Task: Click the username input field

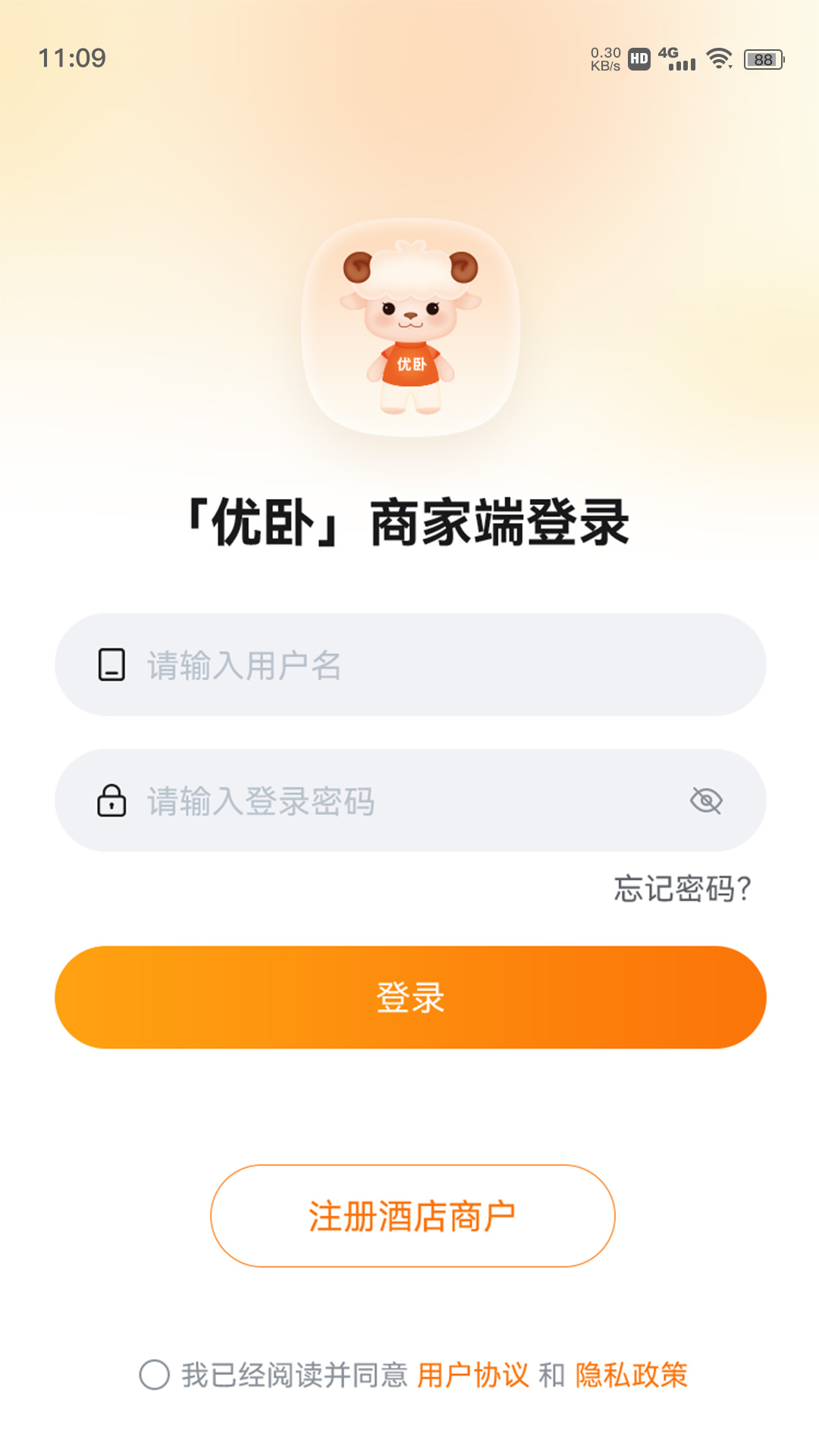Action: coord(409,664)
